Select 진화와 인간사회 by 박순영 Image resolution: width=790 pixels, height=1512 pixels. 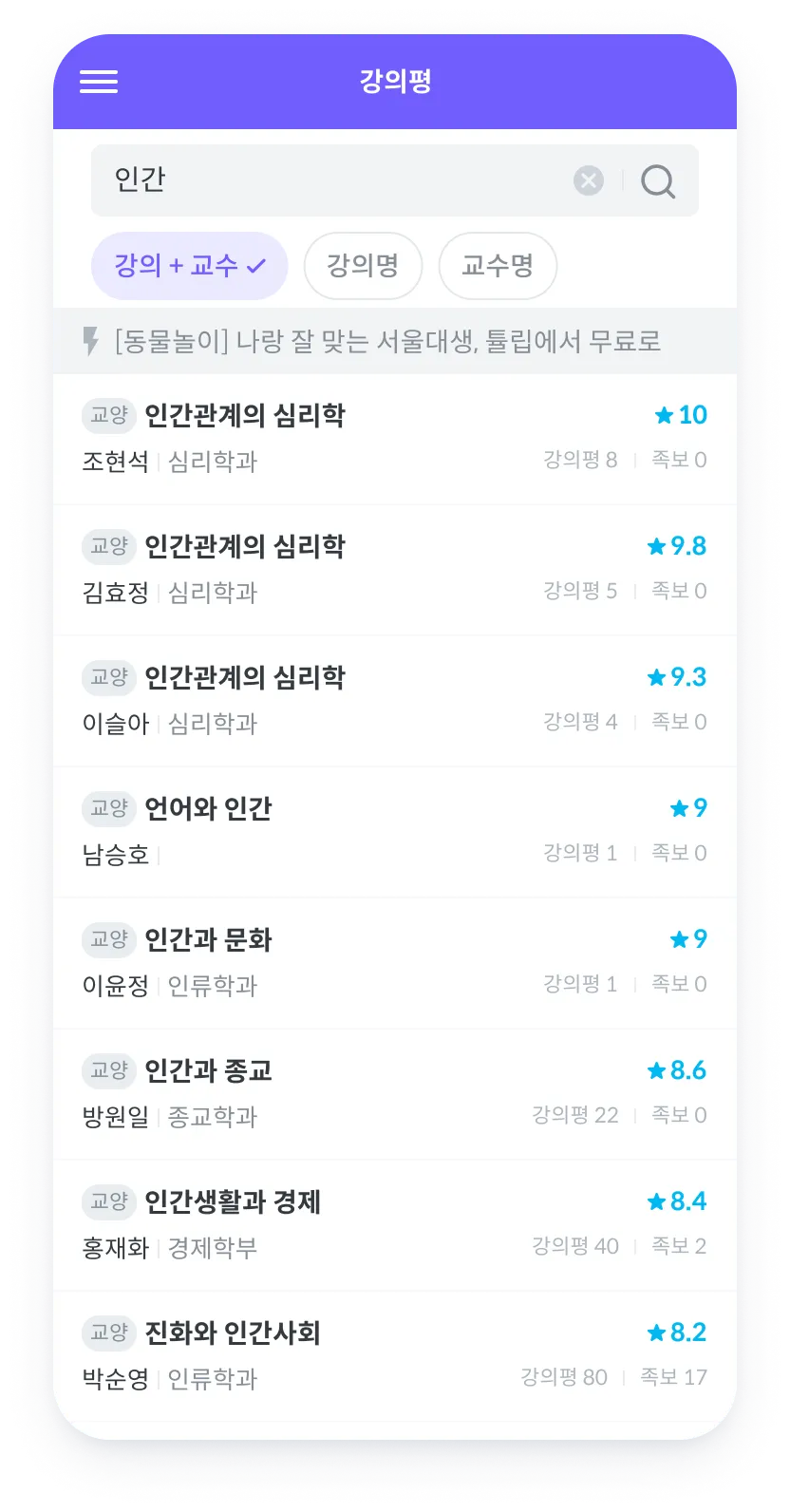(x=395, y=1356)
